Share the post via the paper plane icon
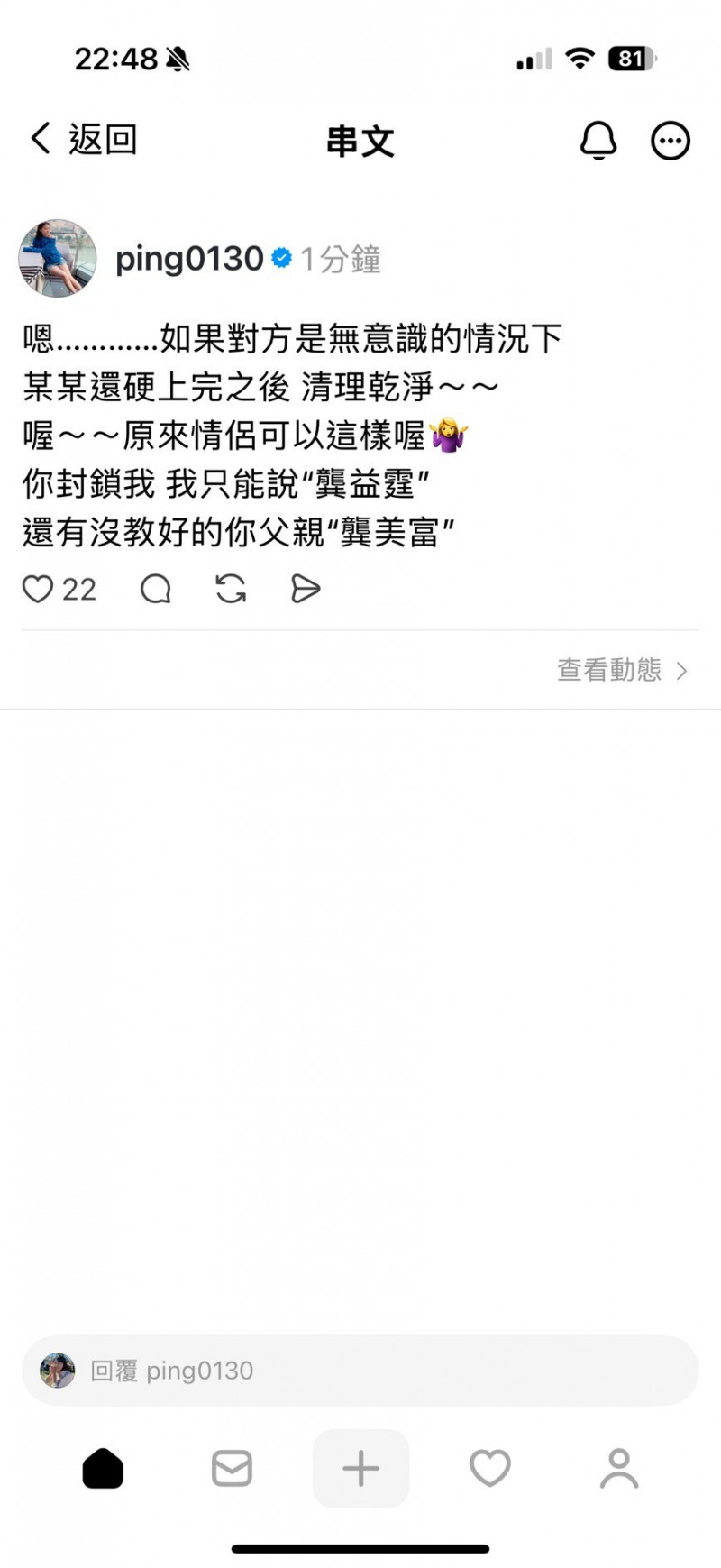This screenshot has width=721, height=1568. point(306,589)
